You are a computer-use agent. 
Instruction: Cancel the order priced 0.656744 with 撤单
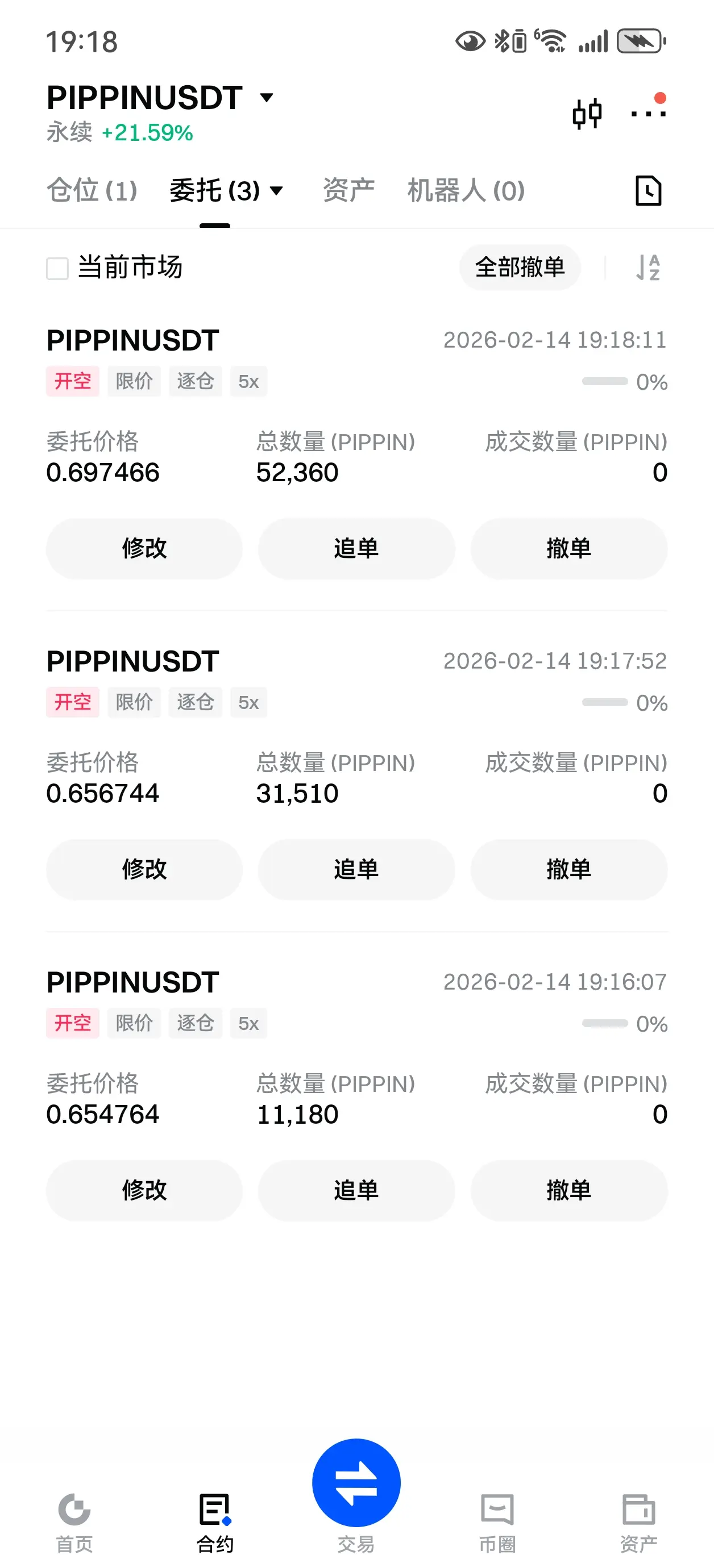coord(568,869)
